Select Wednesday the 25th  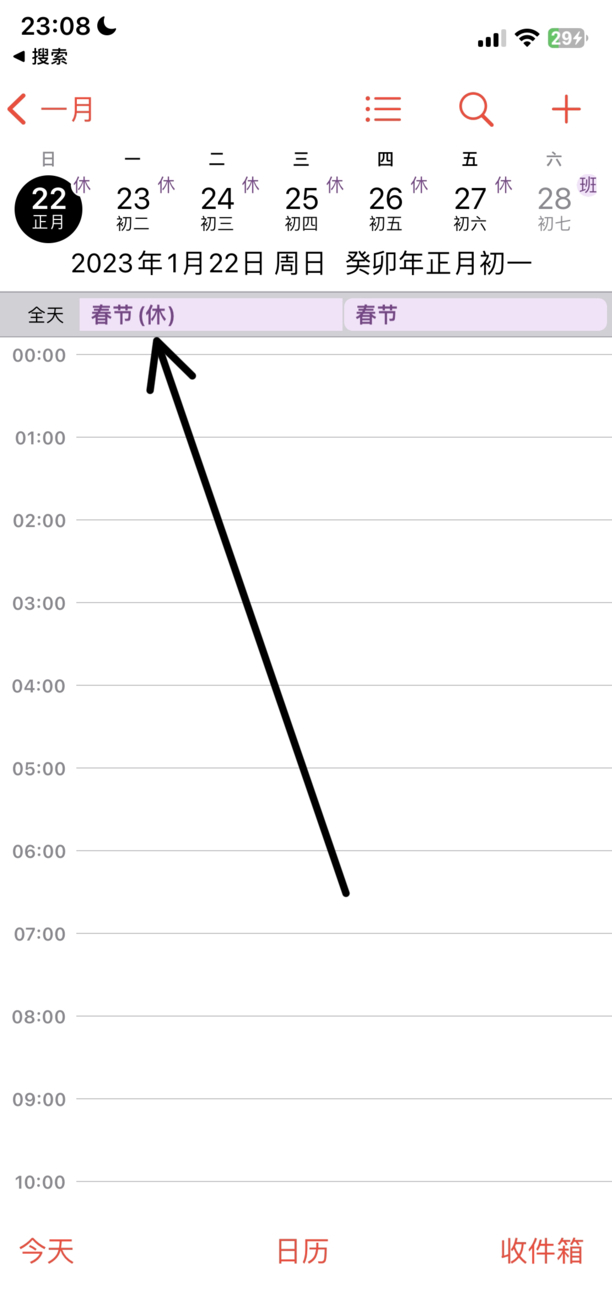pos(301,207)
